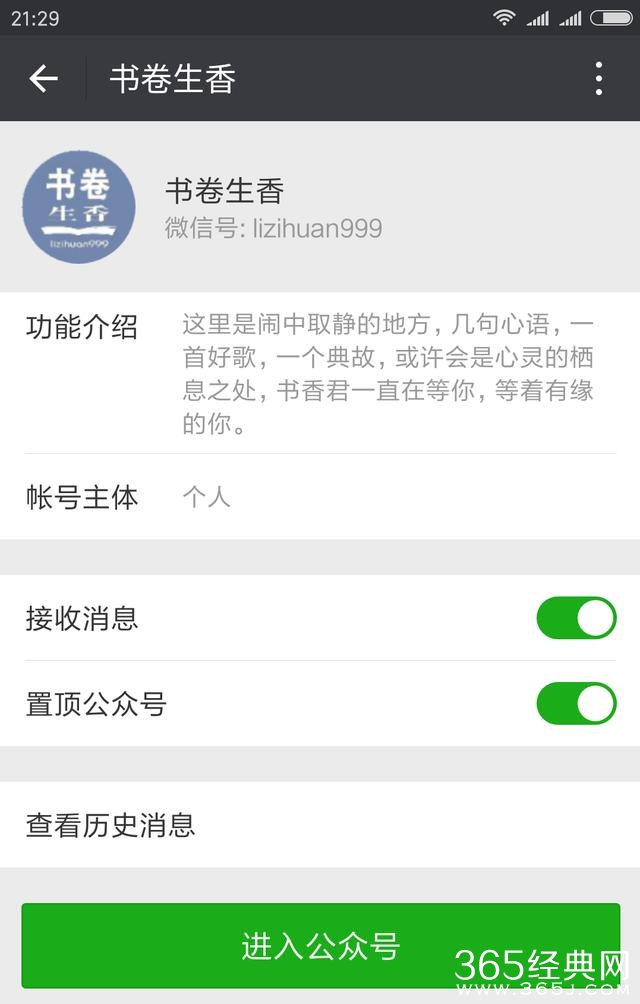Turn off the 接收消息 switch
The width and height of the screenshot is (640, 1004).
pos(576,618)
